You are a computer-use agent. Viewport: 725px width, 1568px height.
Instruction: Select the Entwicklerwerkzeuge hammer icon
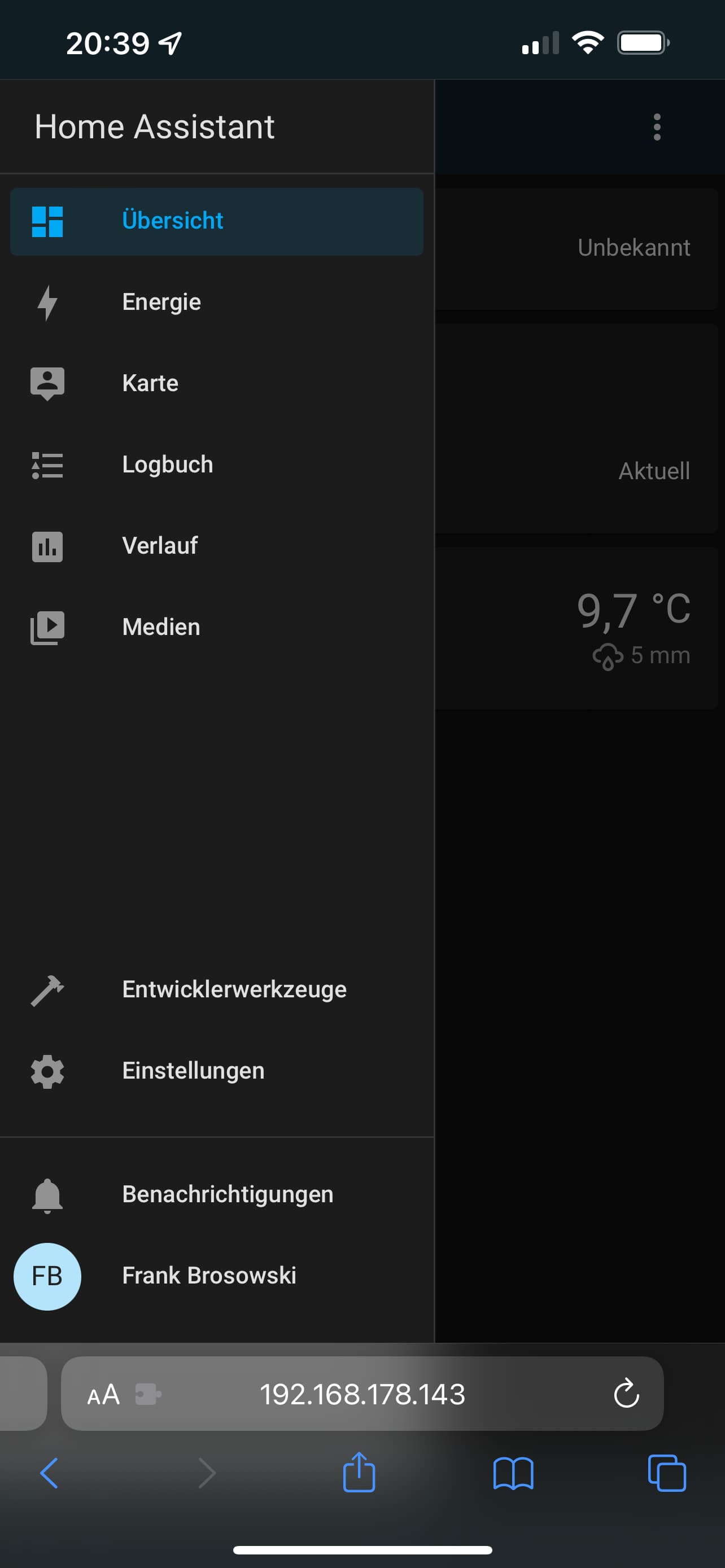(47, 990)
